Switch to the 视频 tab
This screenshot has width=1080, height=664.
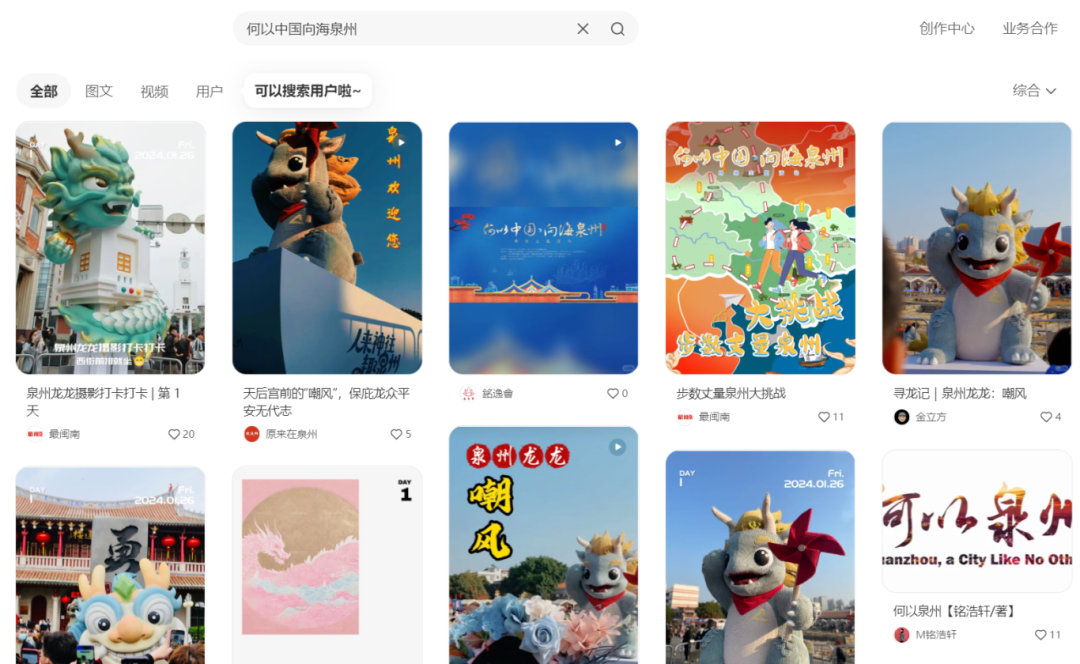pos(154,91)
